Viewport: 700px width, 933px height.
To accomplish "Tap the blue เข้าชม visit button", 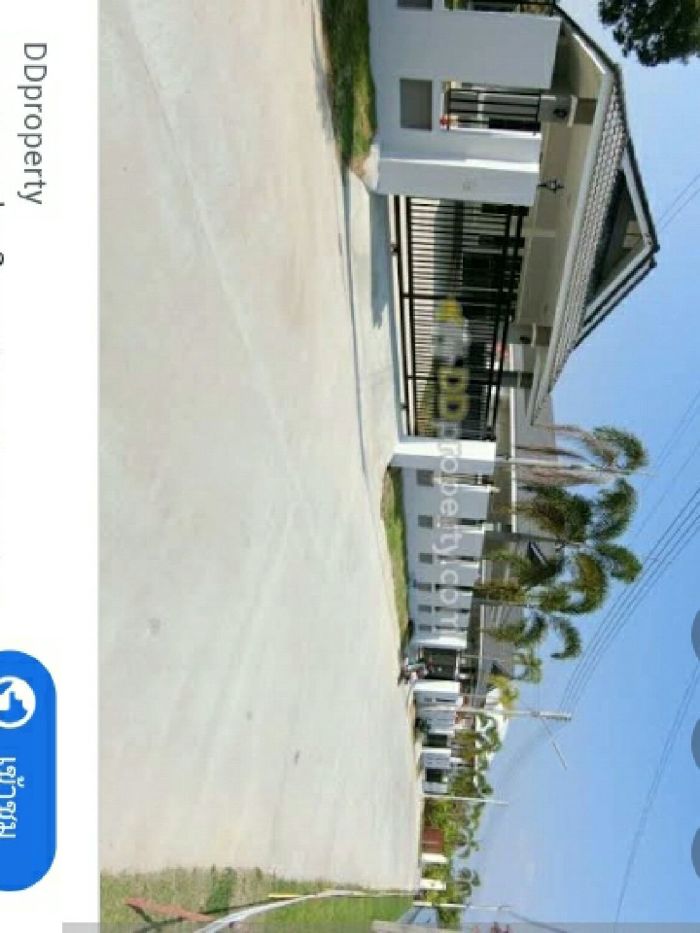I will tap(24, 770).
